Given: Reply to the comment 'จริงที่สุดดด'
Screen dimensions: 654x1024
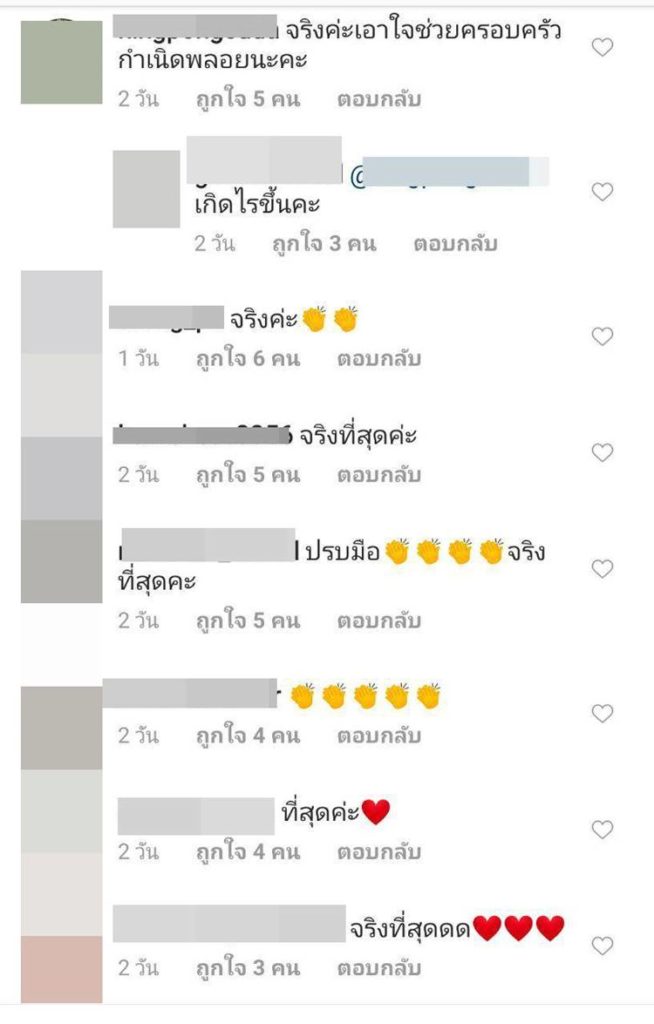Looking at the screenshot, I should pyautogui.click(x=378, y=969).
